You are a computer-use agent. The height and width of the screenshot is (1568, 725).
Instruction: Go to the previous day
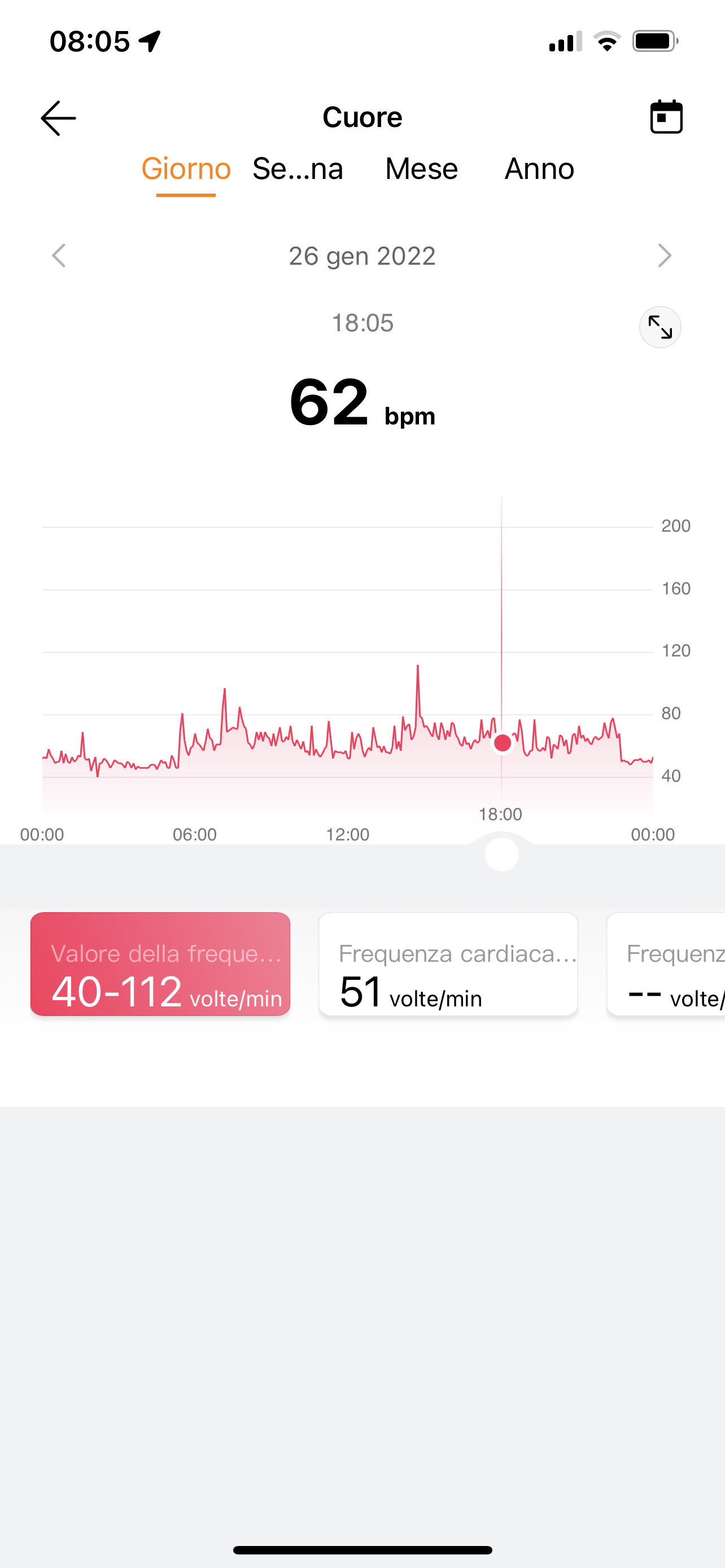pyautogui.click(x=59, y=256)
